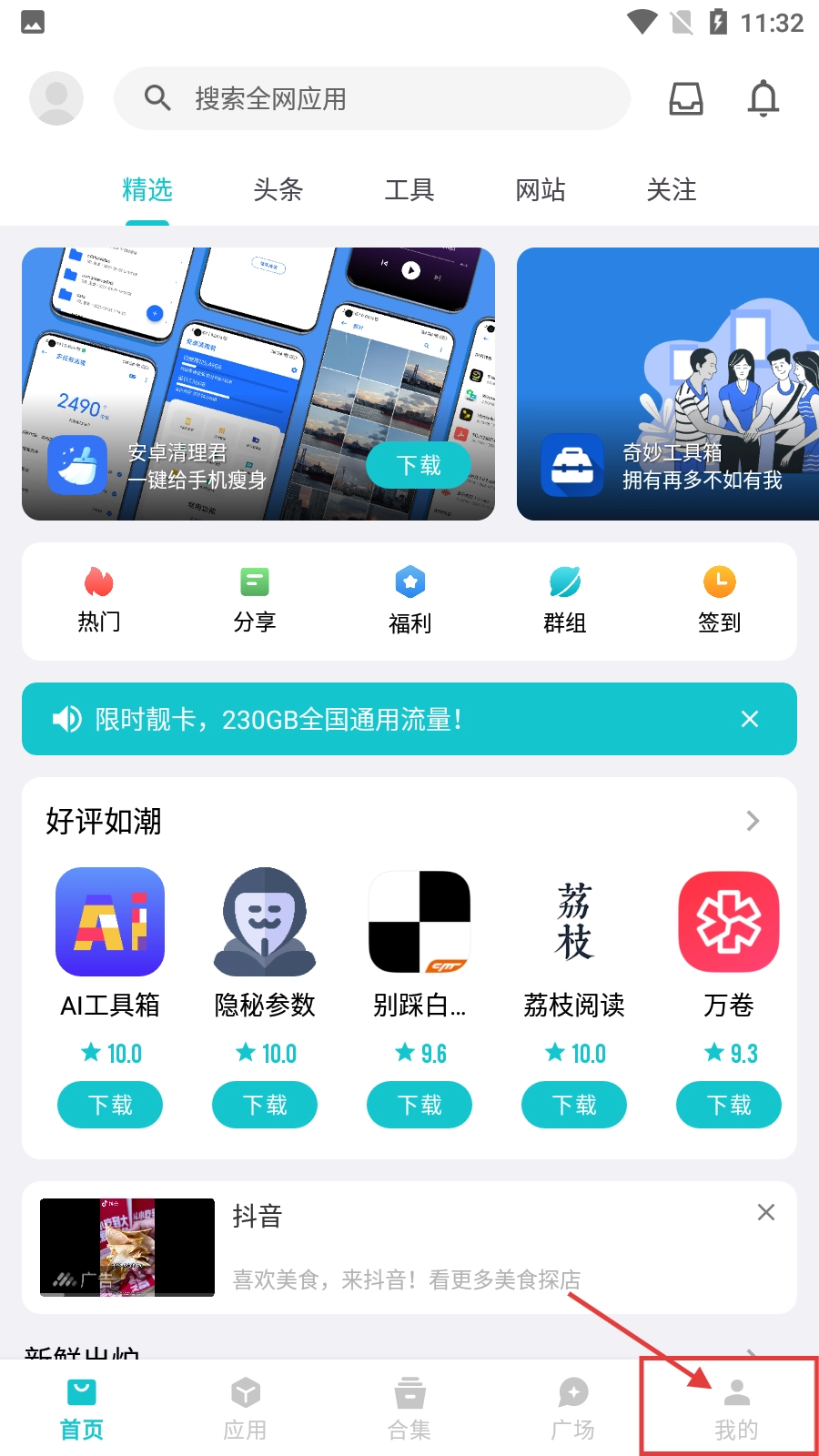Screen dimensions: 819x1456
Task: Expand the 好评如潮 section
Action: pyautogui.click(x=753, y=821)
